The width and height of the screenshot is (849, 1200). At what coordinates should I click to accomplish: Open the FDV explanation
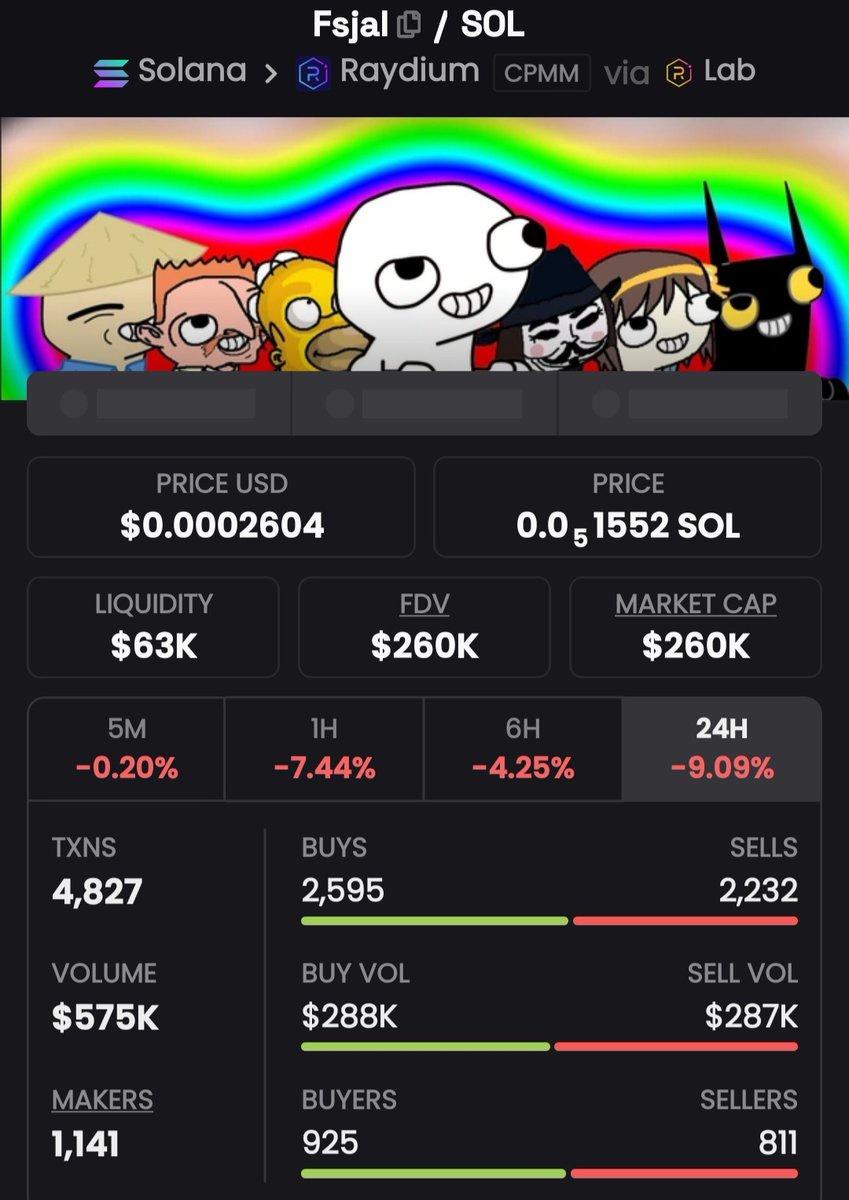pos(424,604)
